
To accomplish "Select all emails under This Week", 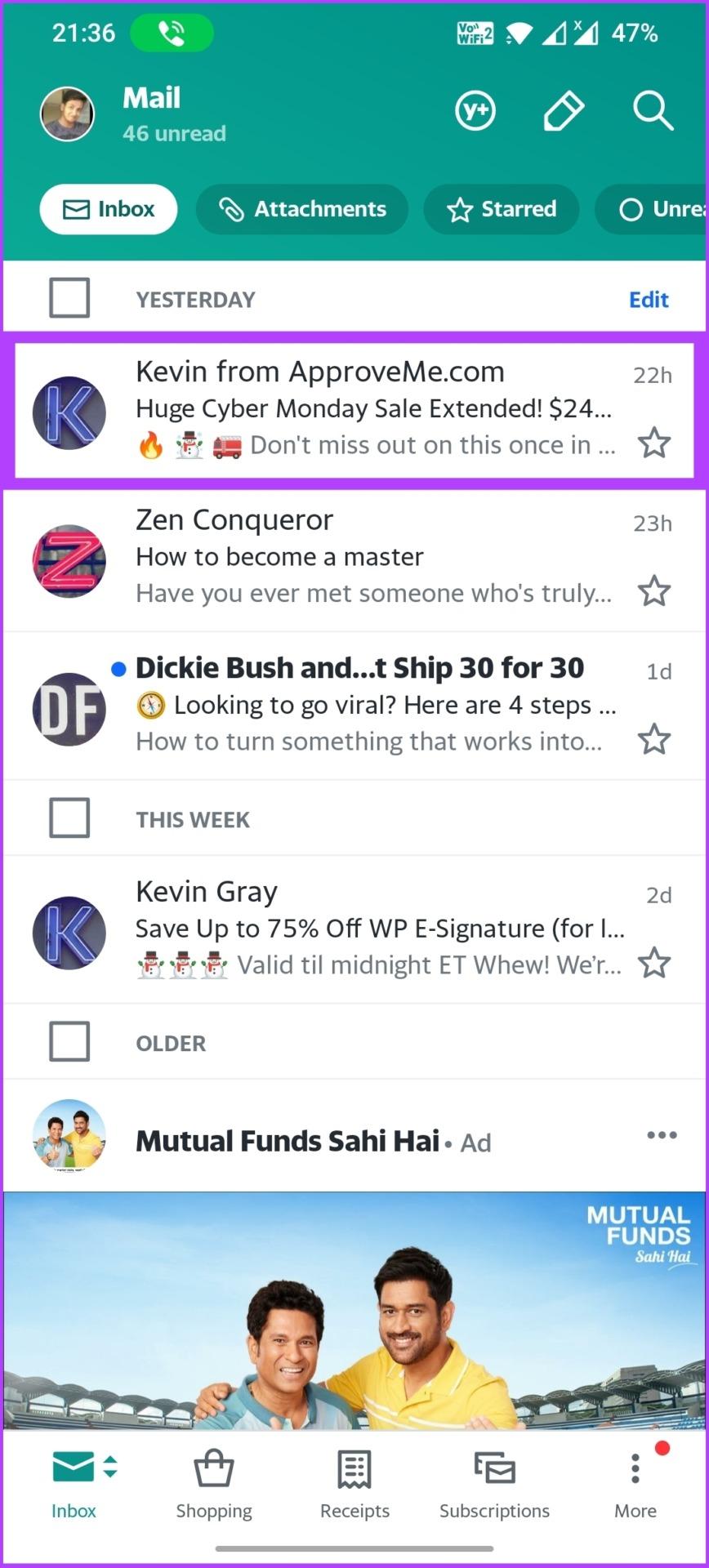I will pyautogui.click(x=69, y=817).
